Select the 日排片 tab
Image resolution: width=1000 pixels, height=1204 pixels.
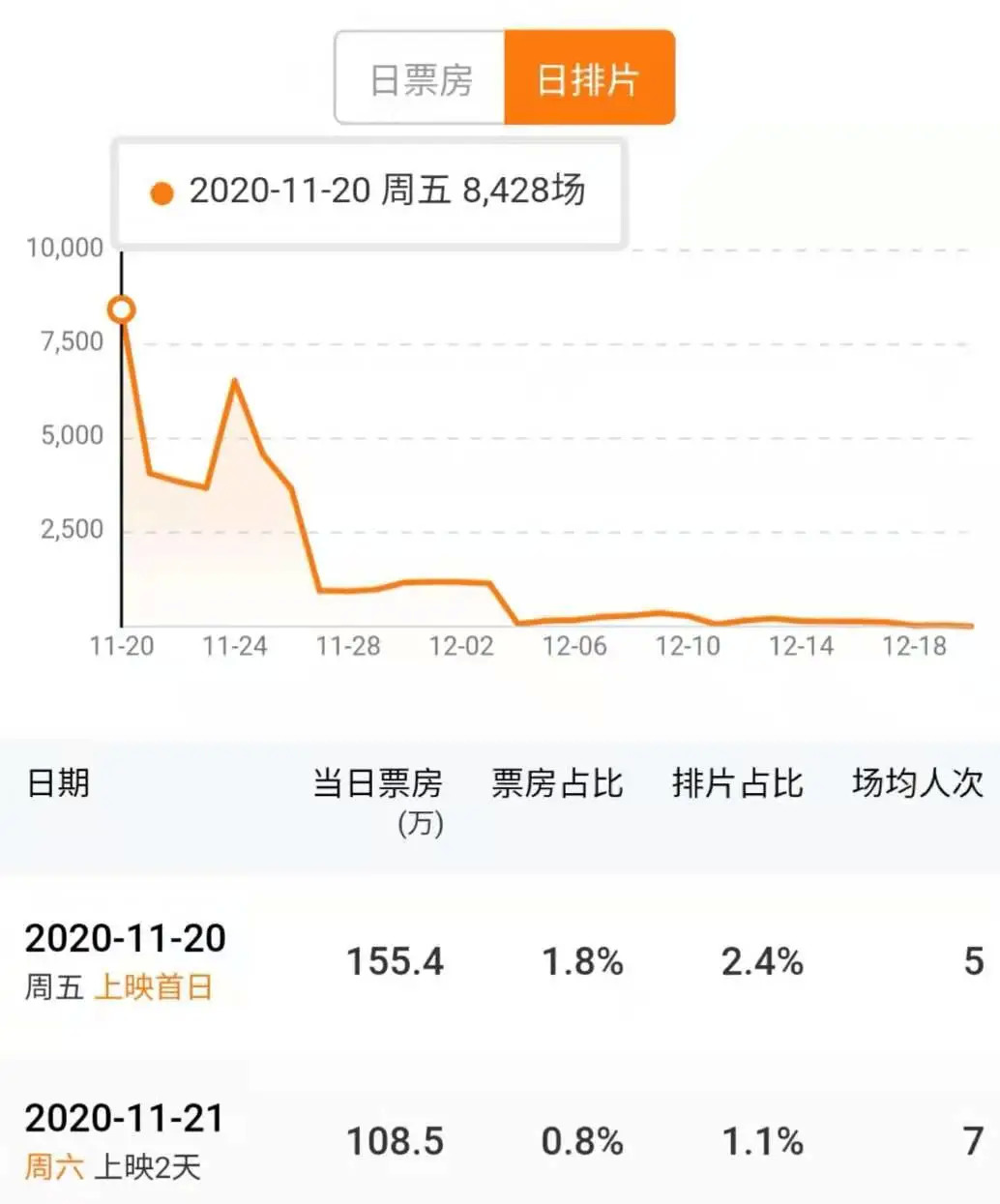(588, 78)
